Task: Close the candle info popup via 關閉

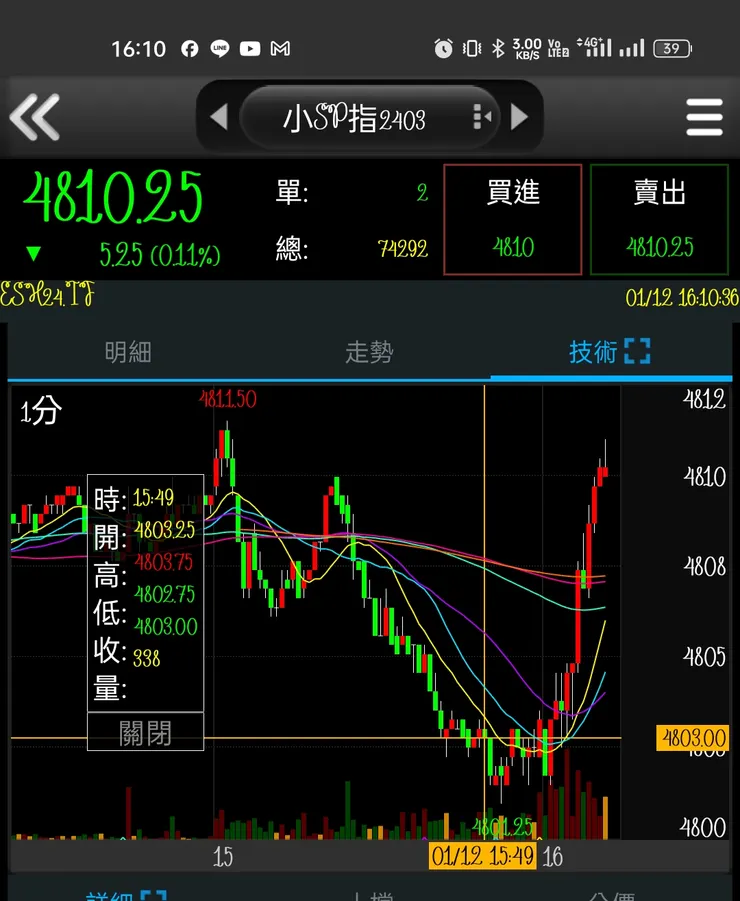Action: tap(146, 732)
